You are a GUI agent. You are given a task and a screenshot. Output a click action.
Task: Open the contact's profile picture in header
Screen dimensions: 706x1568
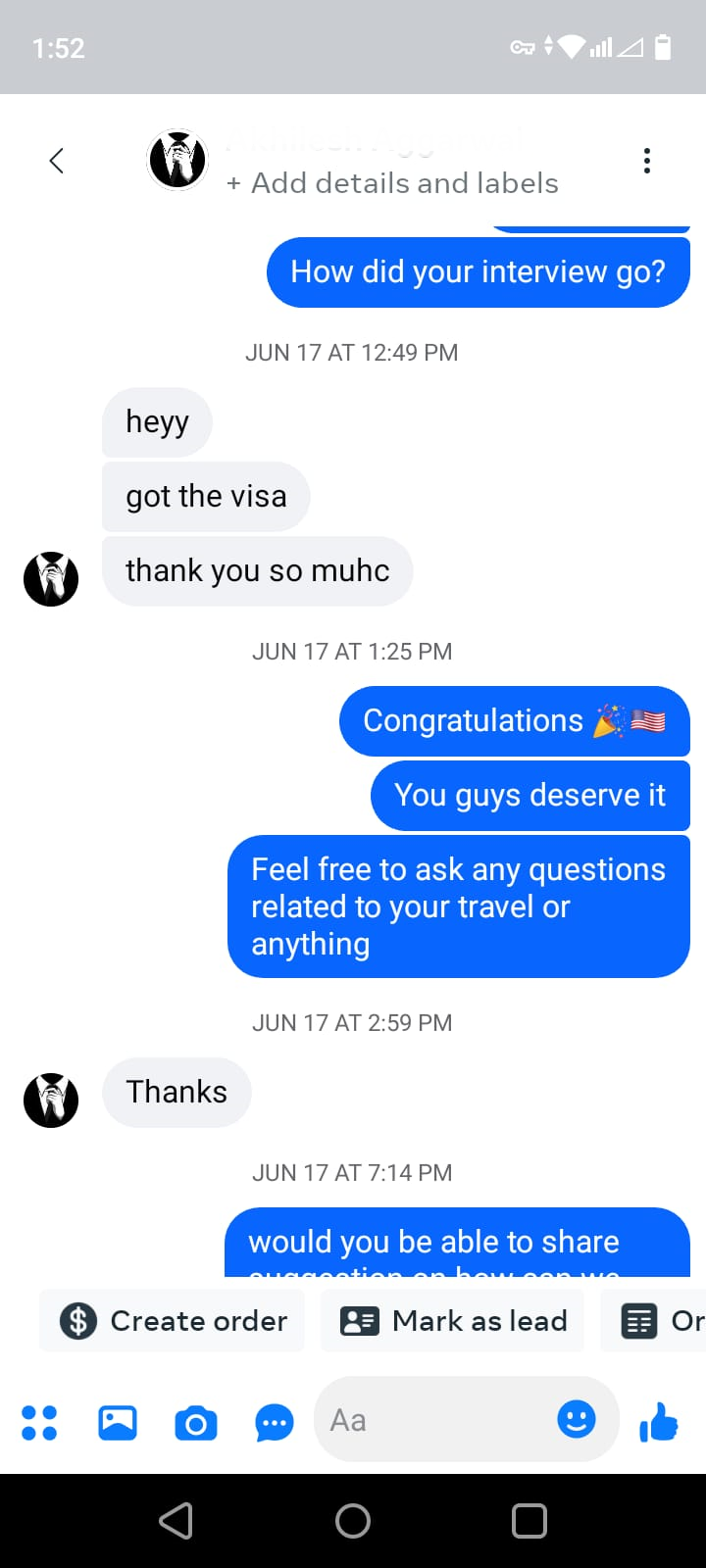177,160
